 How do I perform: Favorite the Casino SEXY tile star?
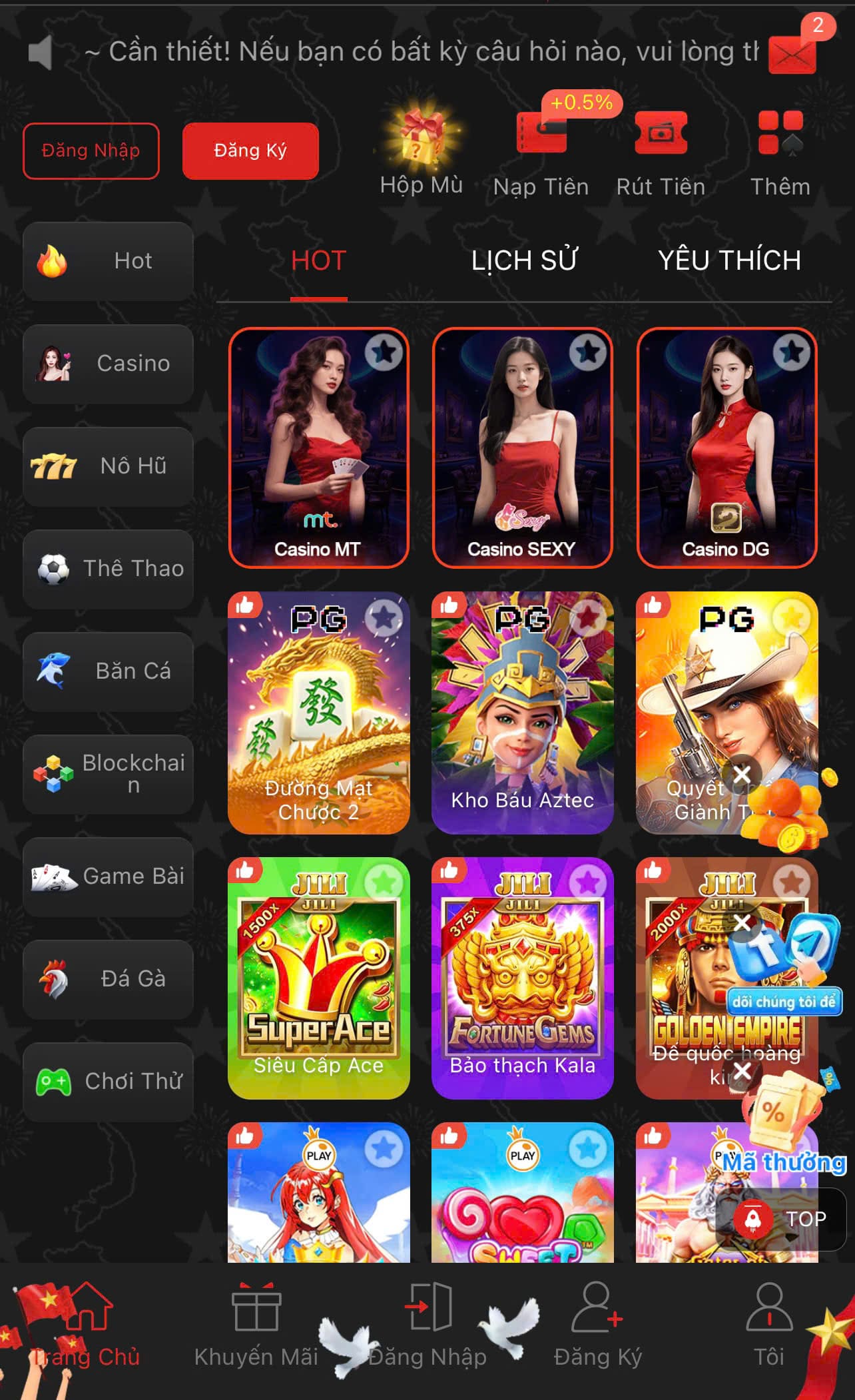click(587, 352)
